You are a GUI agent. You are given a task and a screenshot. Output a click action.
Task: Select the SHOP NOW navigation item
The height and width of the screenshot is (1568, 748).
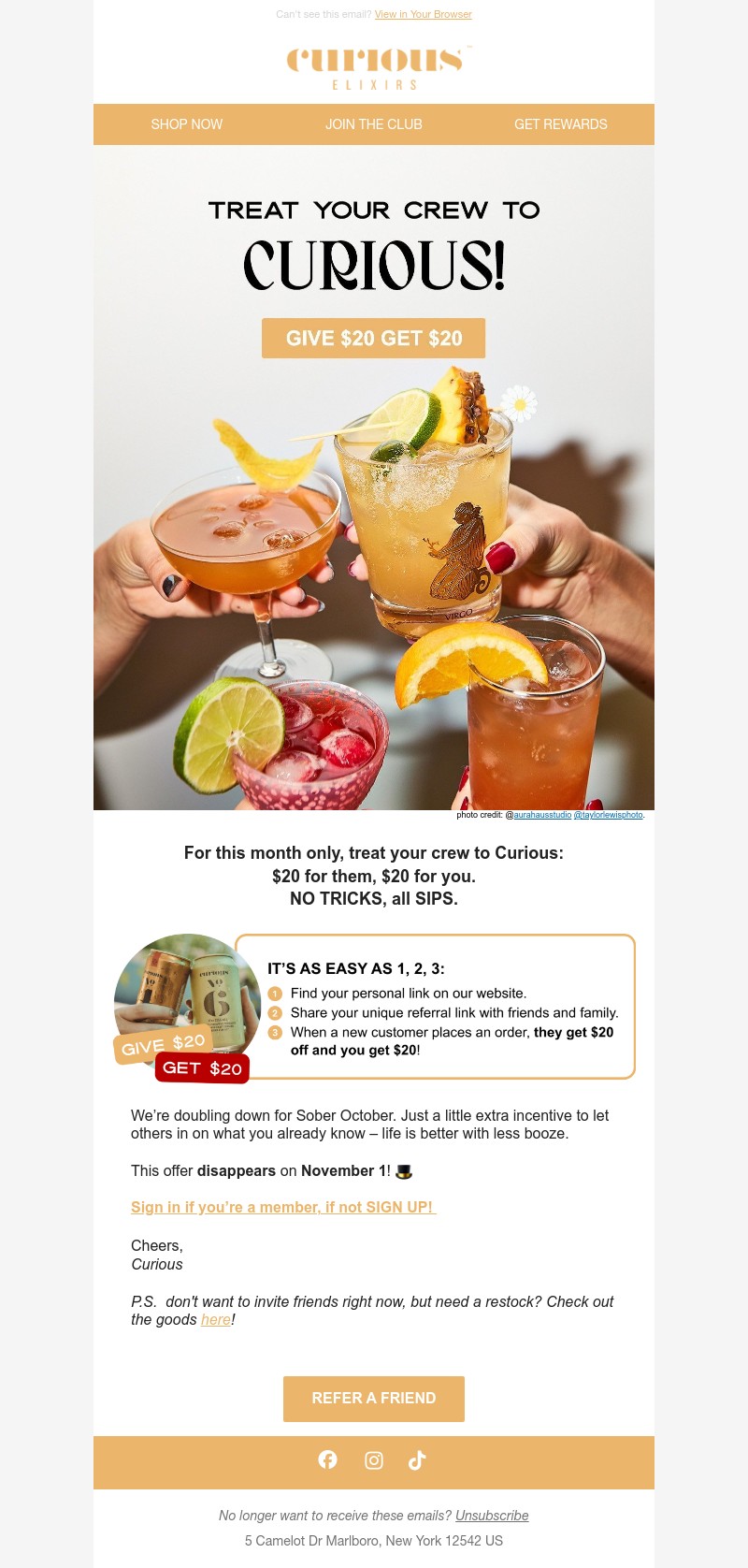pos(187,124)
